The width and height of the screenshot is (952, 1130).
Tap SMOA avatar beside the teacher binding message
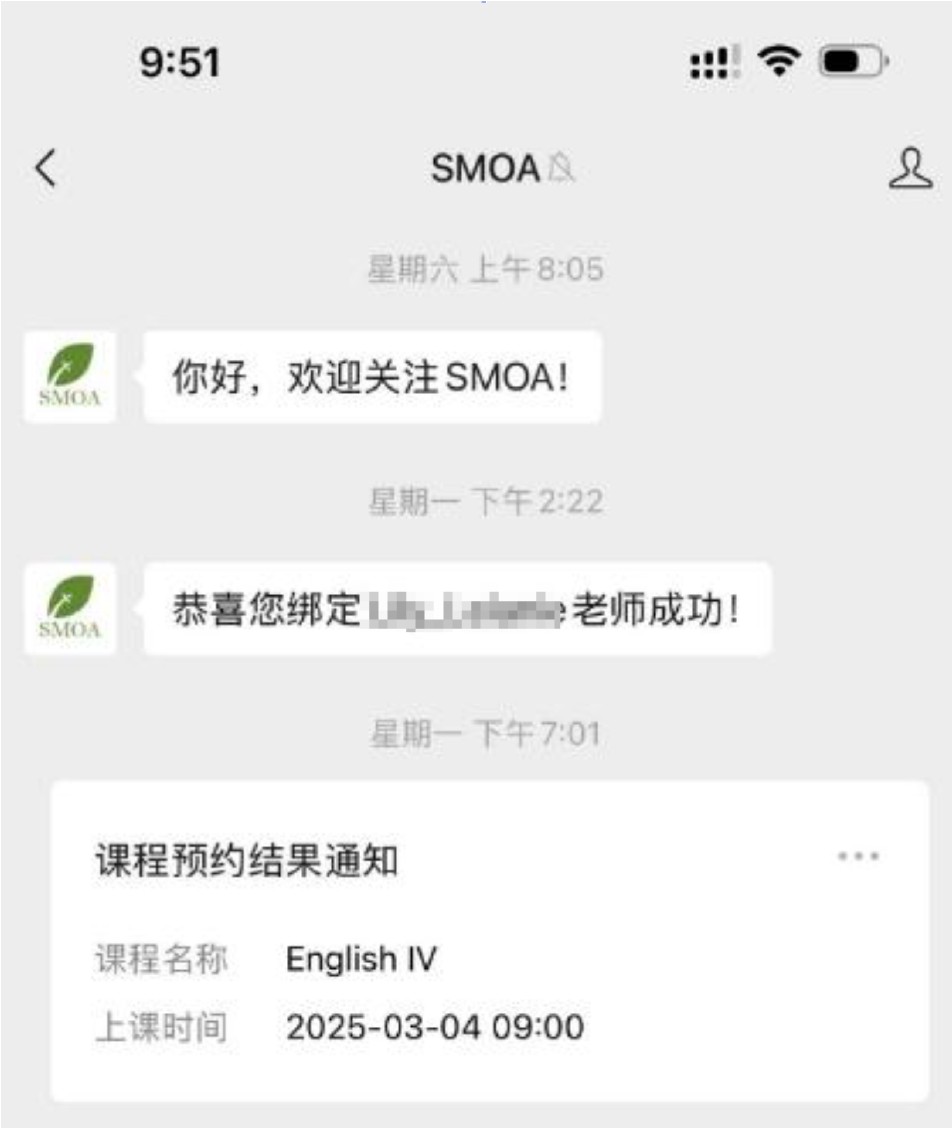tap(70, 608)
